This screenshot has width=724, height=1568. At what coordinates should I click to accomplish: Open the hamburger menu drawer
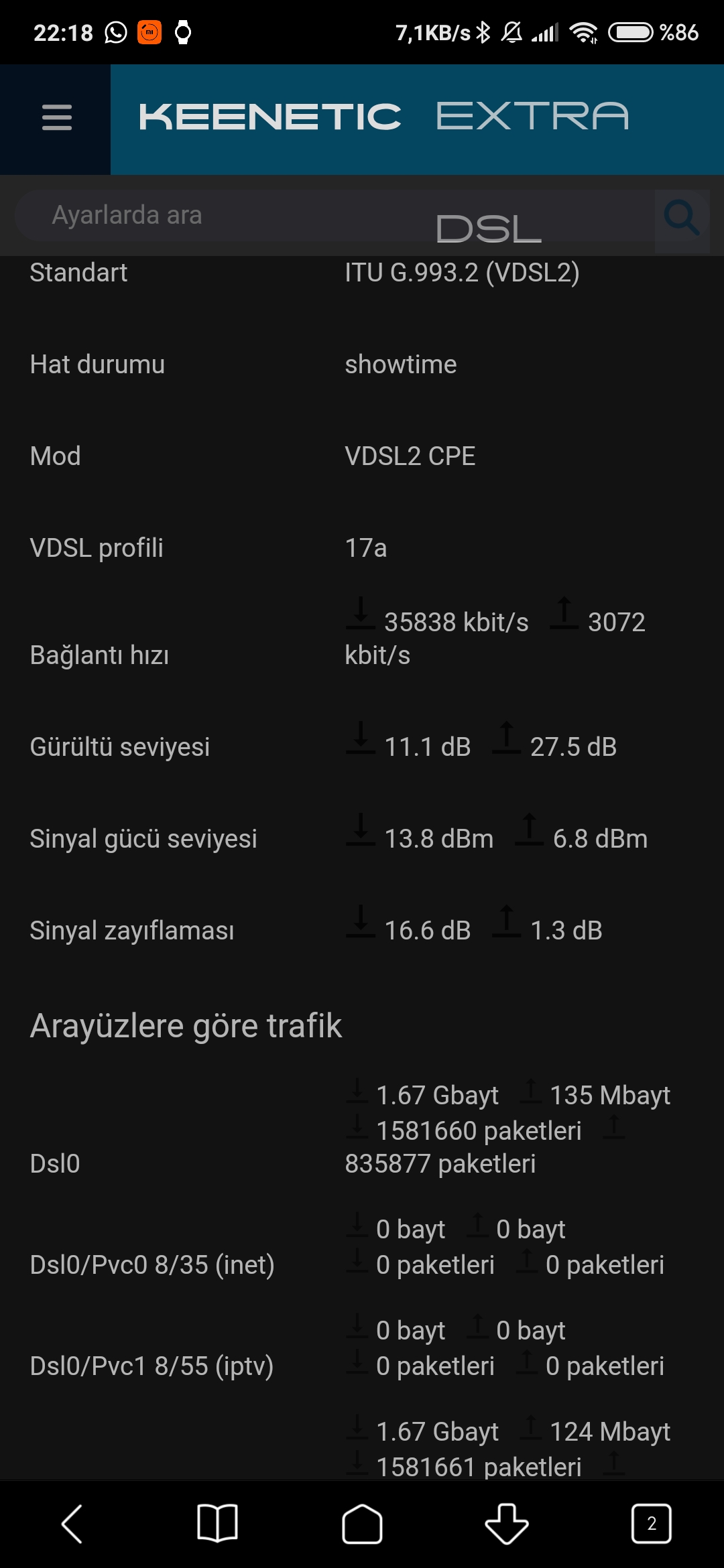click(56, 118)
